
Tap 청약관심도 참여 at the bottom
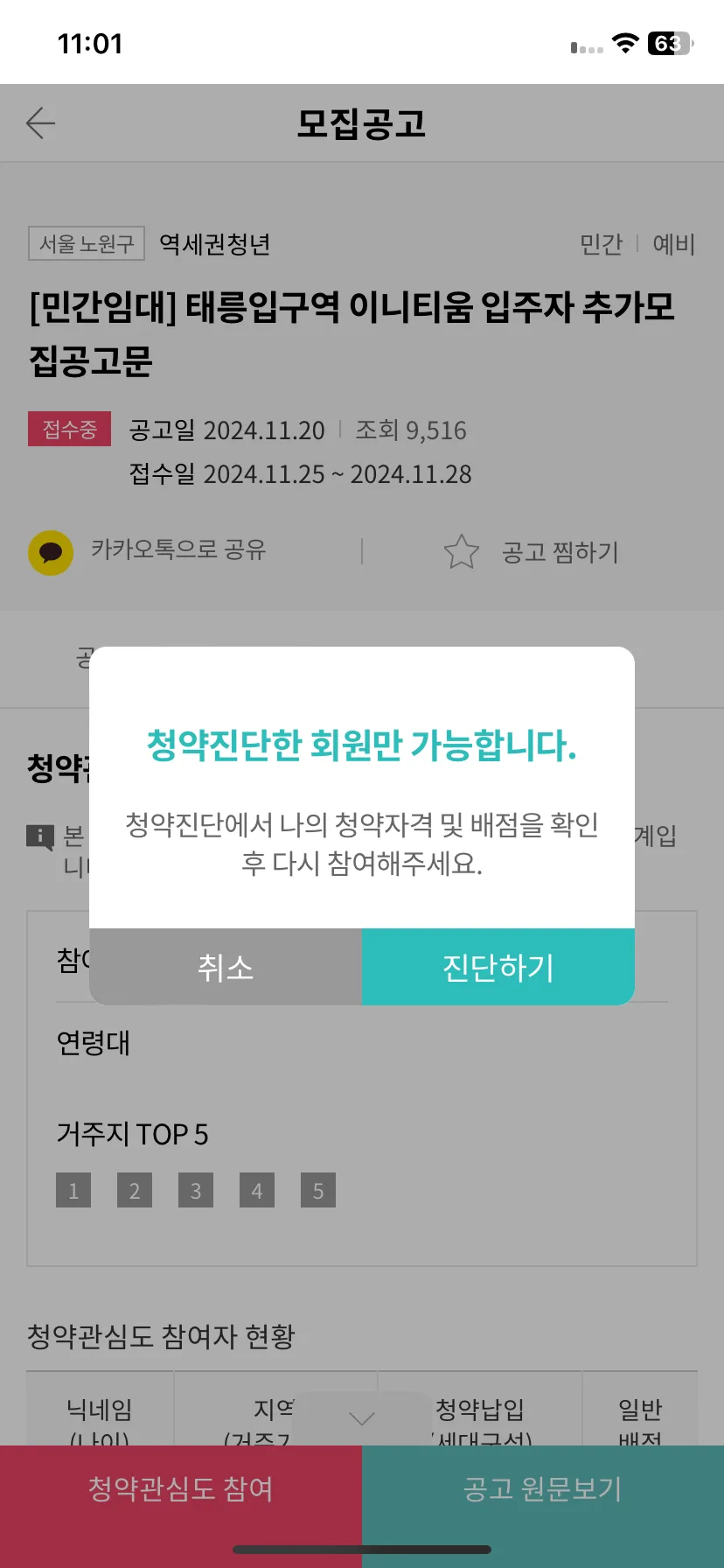point(181,1488)
